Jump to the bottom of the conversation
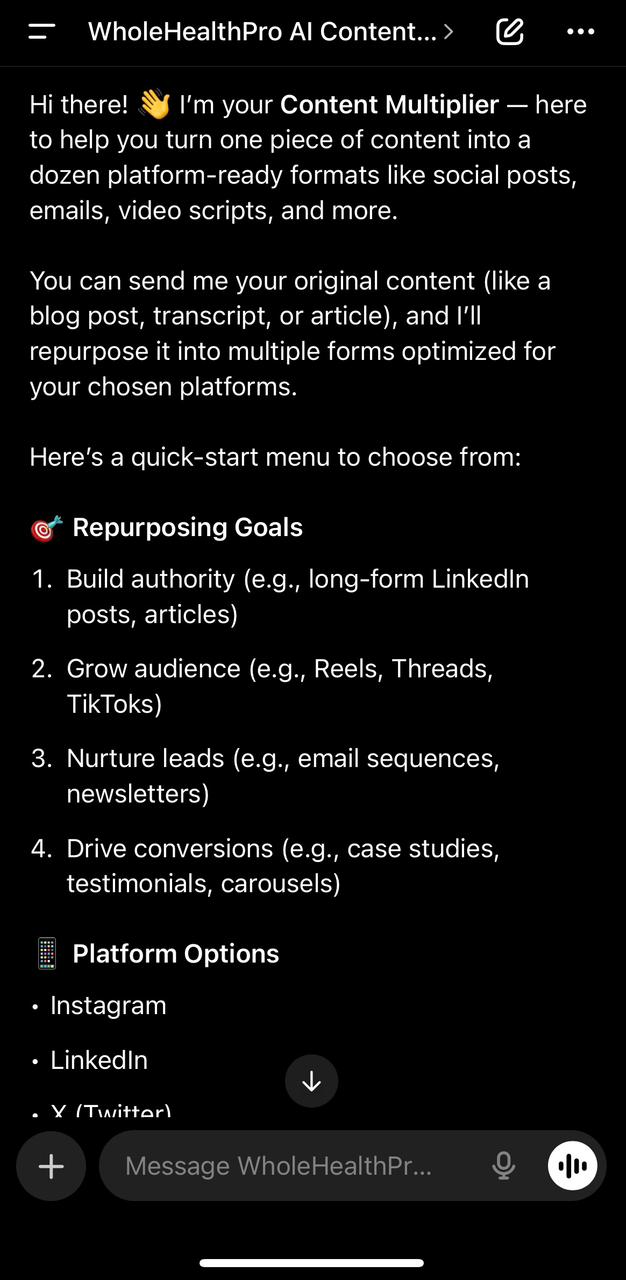The height and width of the screenshot is (1280, 626). (311, 1081)
